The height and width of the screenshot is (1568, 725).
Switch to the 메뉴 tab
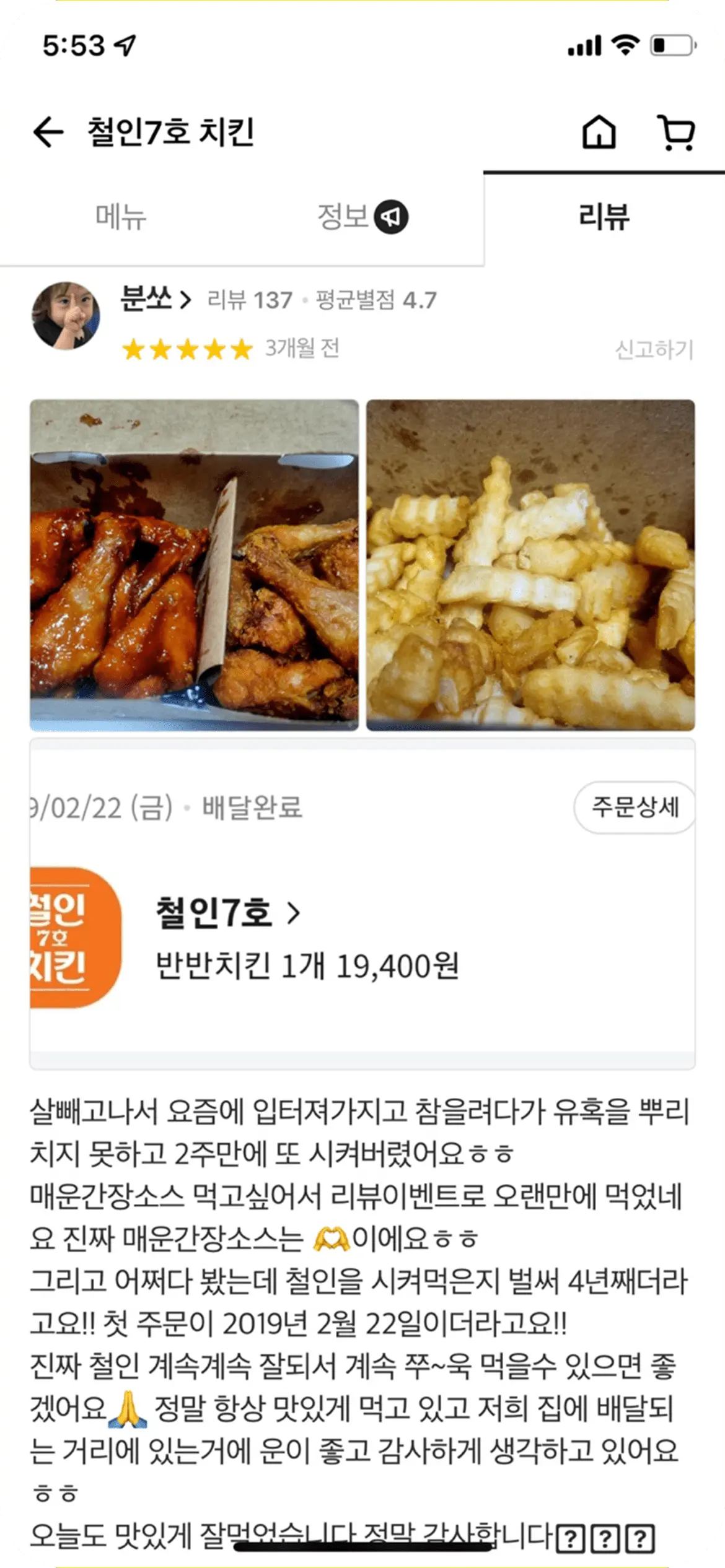coord(121,217)
